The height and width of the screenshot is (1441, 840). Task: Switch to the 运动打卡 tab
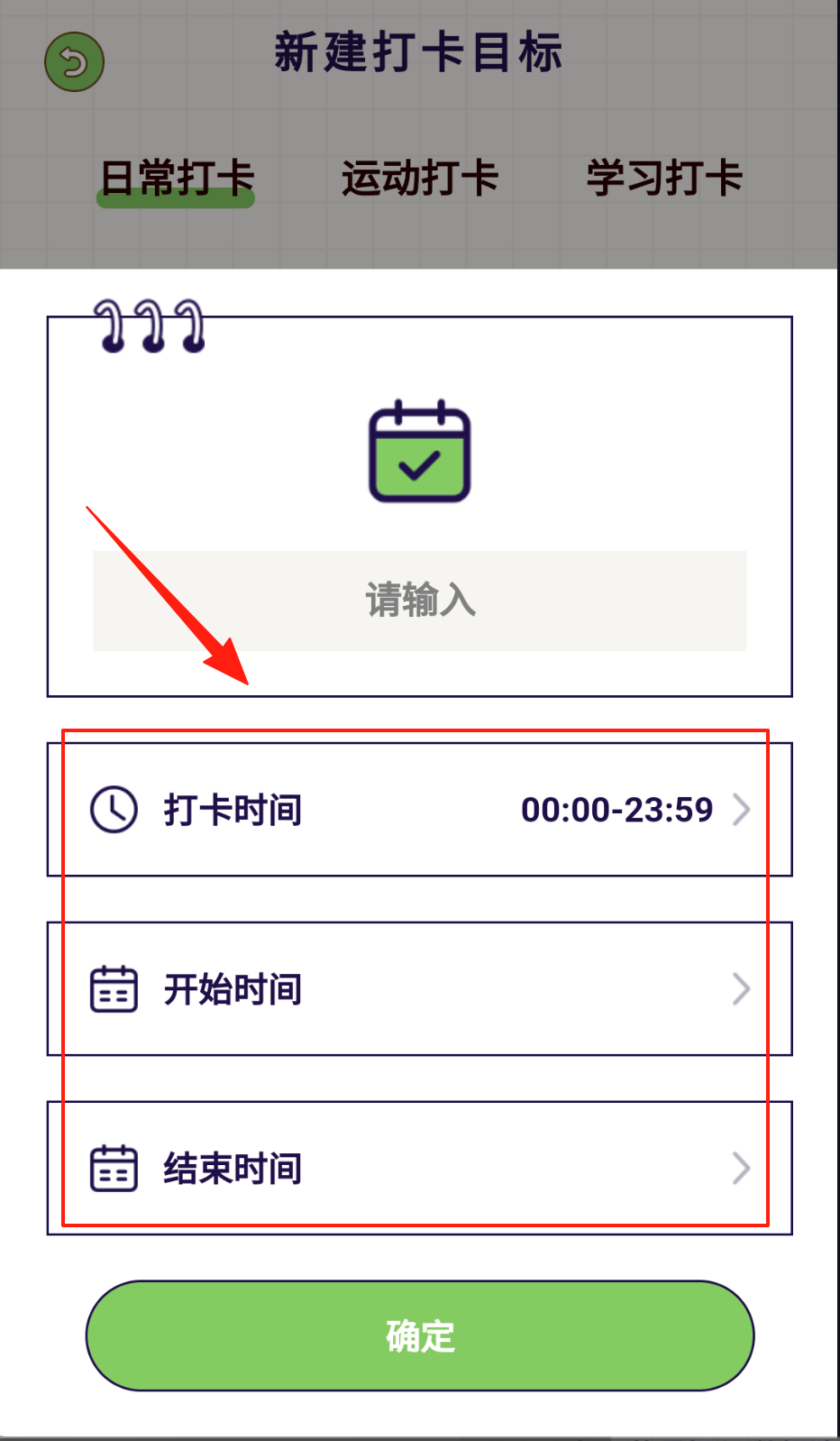420,179
